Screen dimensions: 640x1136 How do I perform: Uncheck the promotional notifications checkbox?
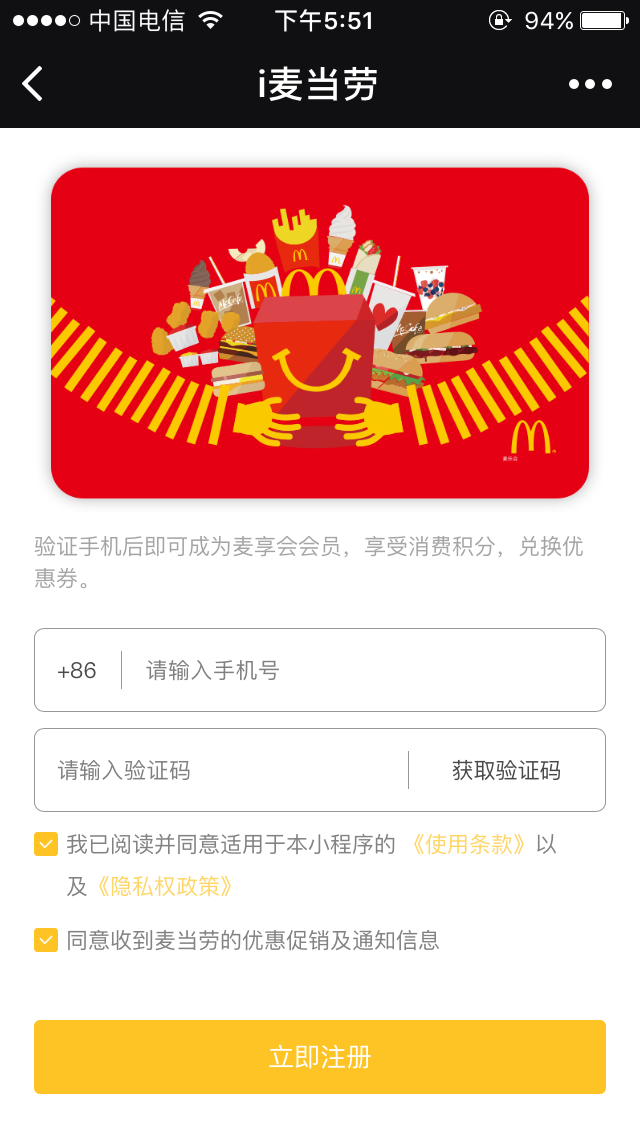pyautogui.click(x=46, y=940)
